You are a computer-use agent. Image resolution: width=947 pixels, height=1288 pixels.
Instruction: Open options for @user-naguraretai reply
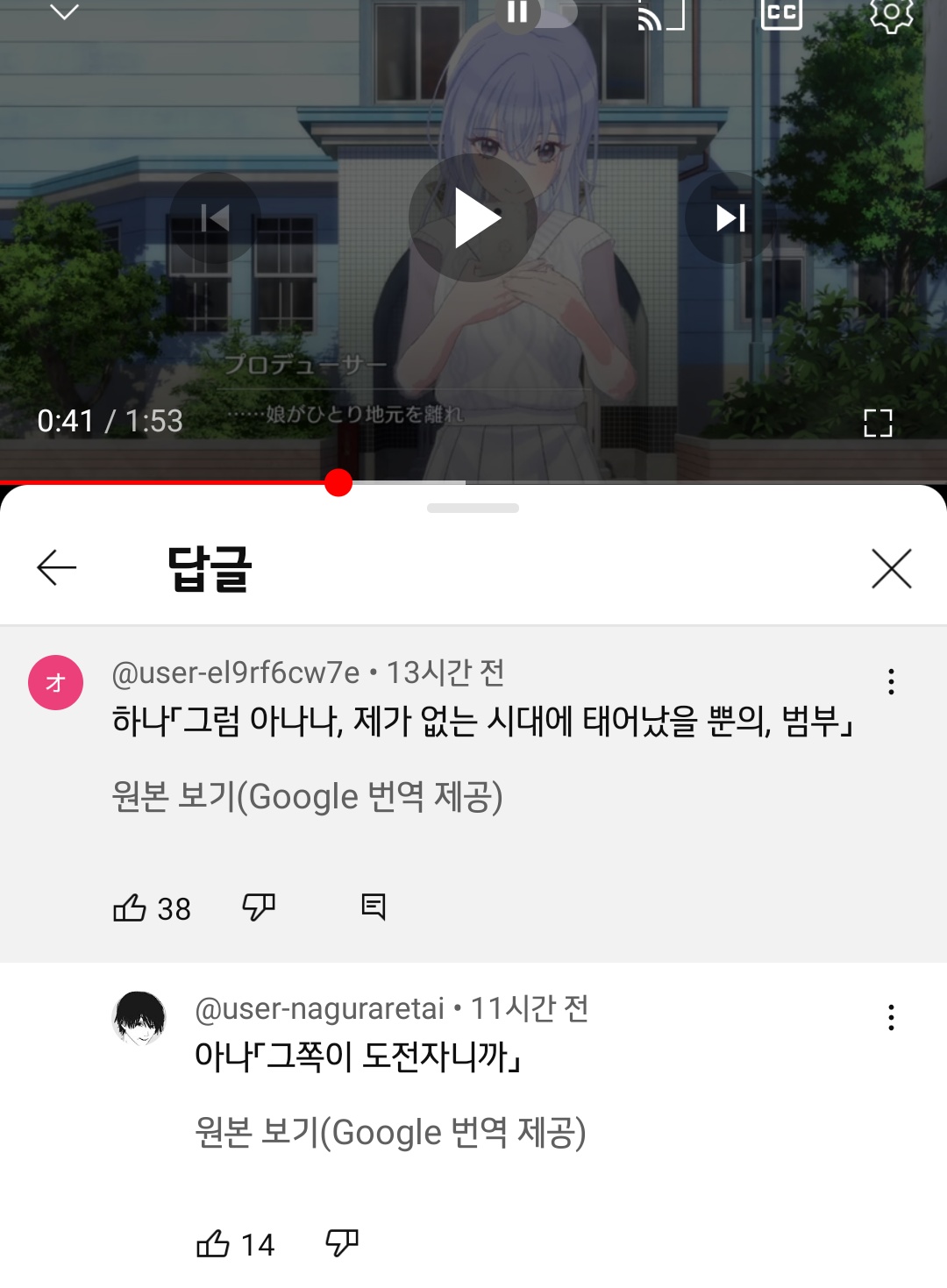(x=891, y=1017)
